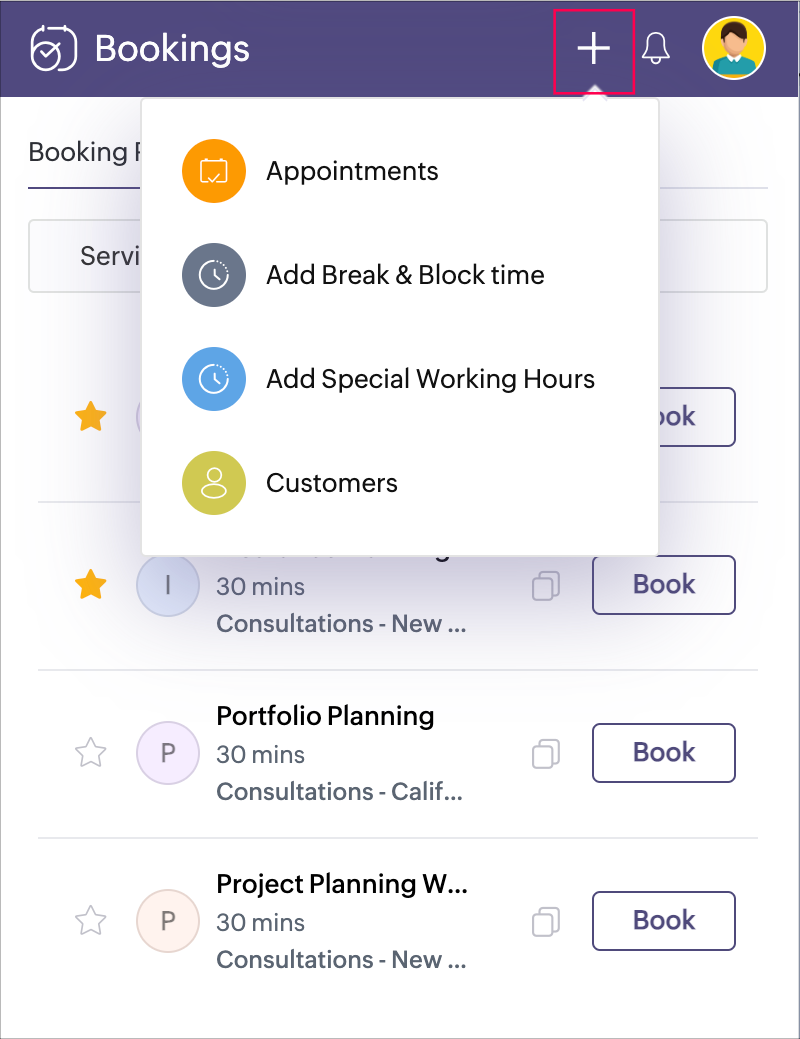Image resolution: width=800 pixels, height=1039 pixels.
Task: Select Add Special Working Hours
Action: 430,379
